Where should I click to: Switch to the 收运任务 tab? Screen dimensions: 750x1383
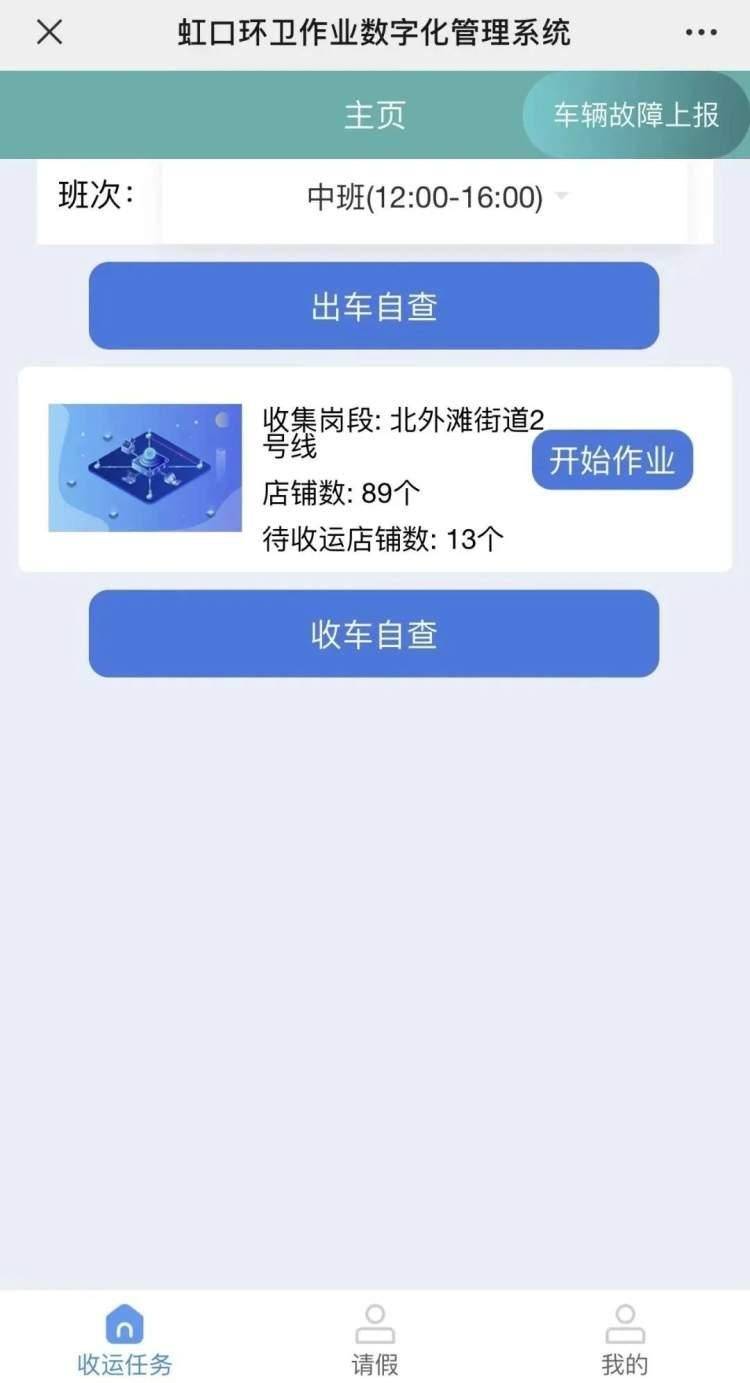pos(125,1338)
